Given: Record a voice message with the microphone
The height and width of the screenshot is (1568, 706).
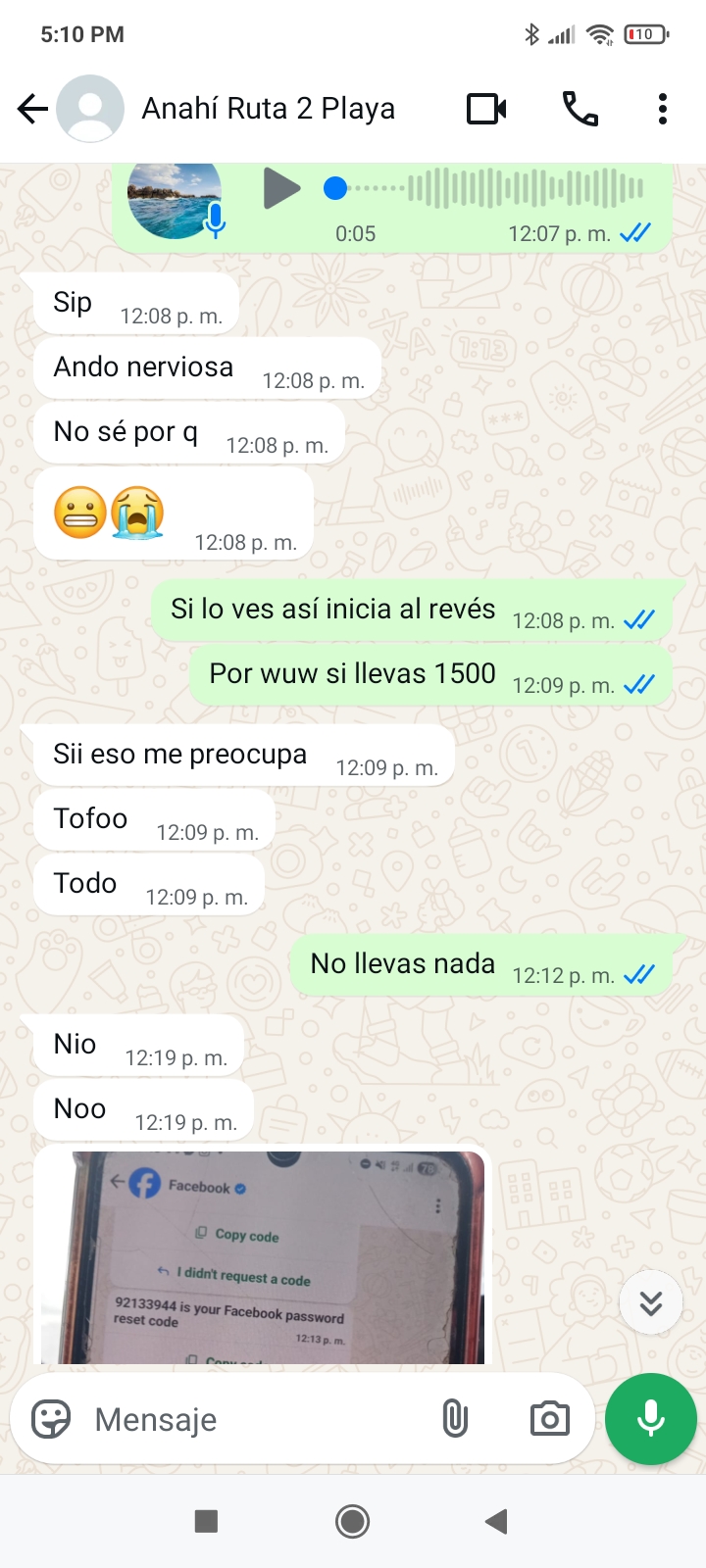Looking at the screenshot, I should point(650,1419).
